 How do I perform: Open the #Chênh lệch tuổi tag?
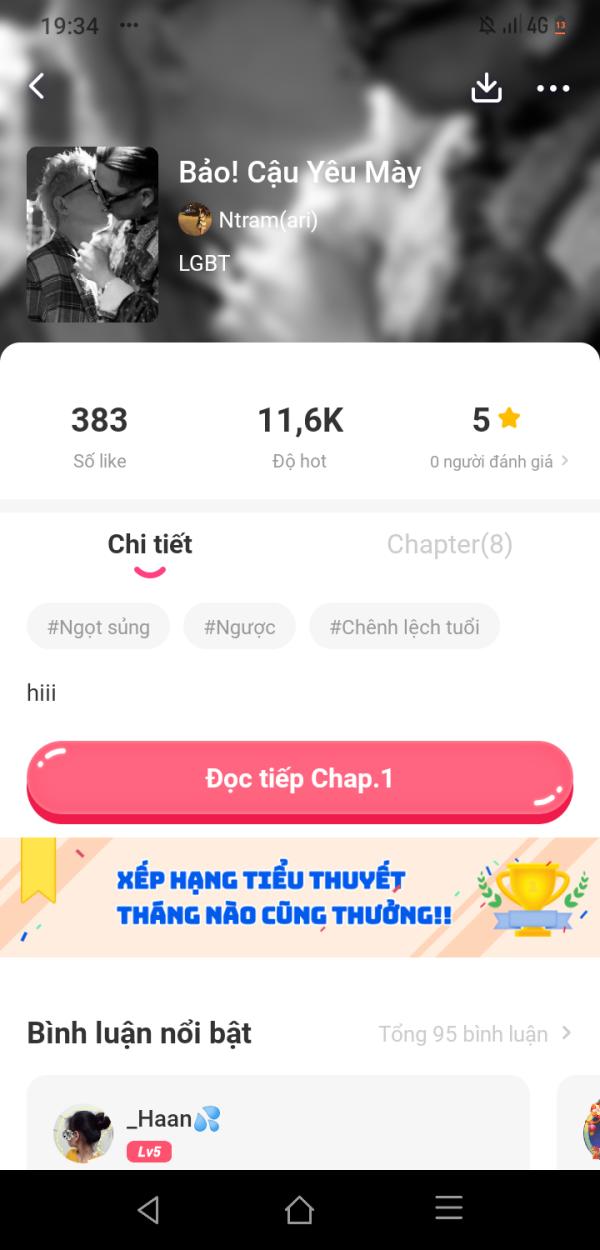click(404, 627)
